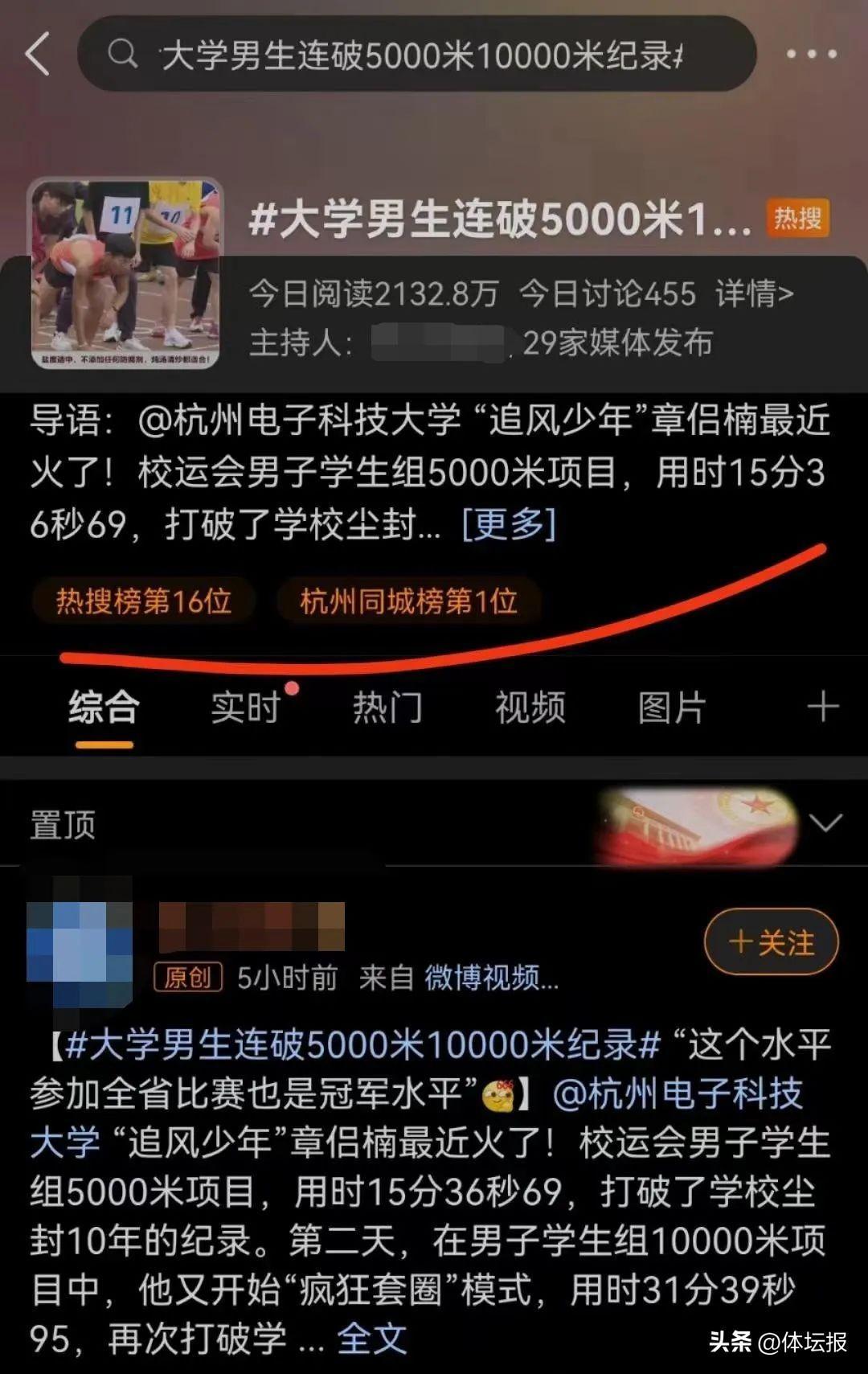Tap the search box with topic text
Viewport: 868px width, 1374px height.
click(x=418, y=55)
